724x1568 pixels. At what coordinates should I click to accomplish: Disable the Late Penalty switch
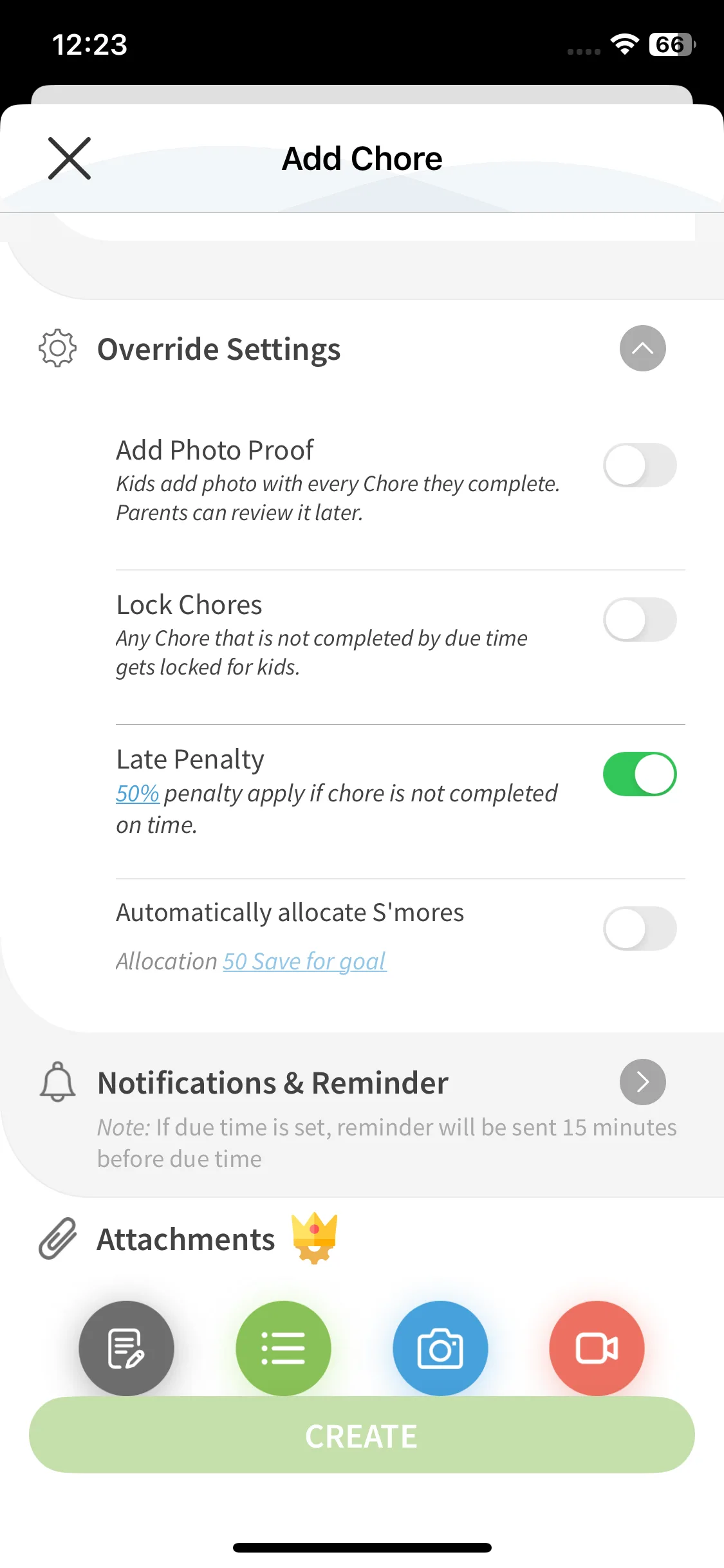[x=639, y=774]
